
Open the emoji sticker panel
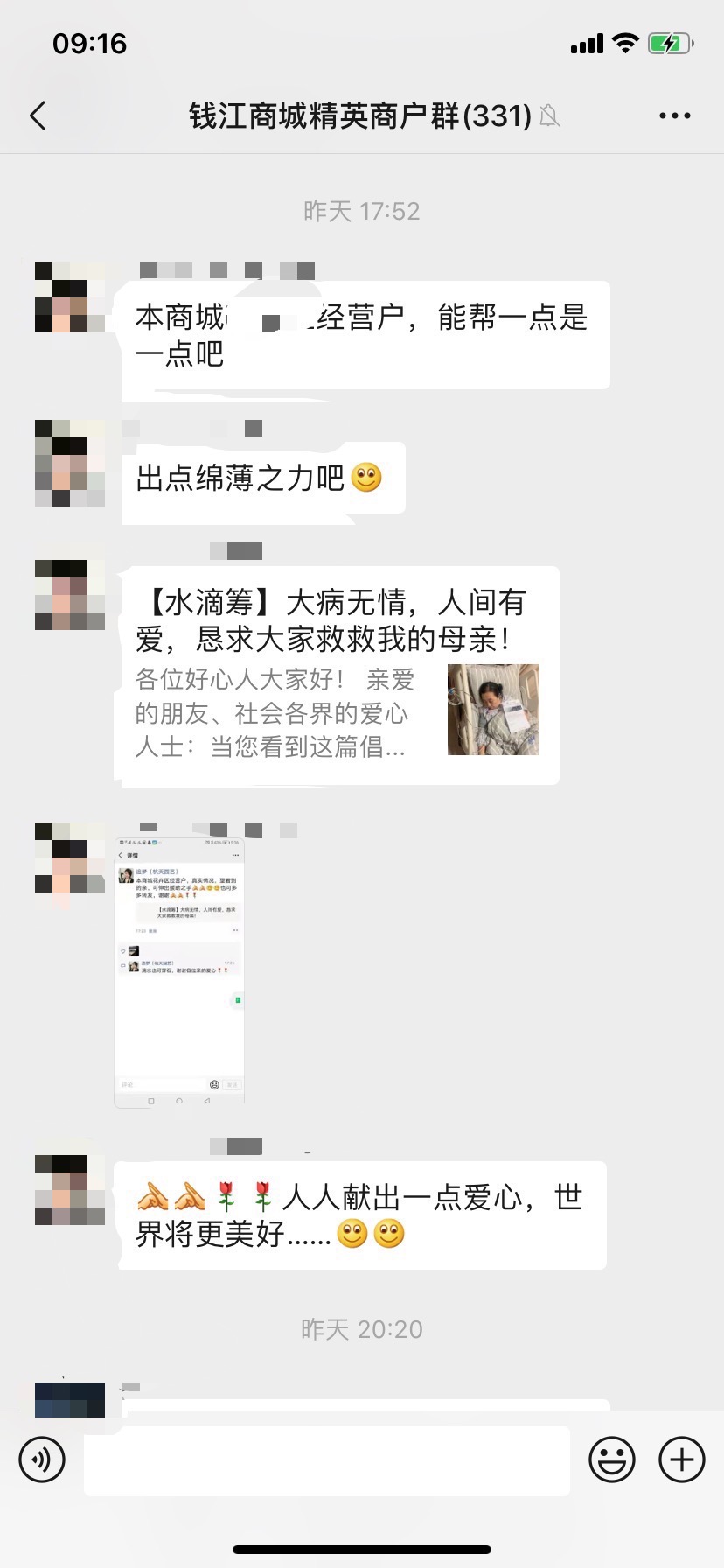click(x=611, y=1459)
